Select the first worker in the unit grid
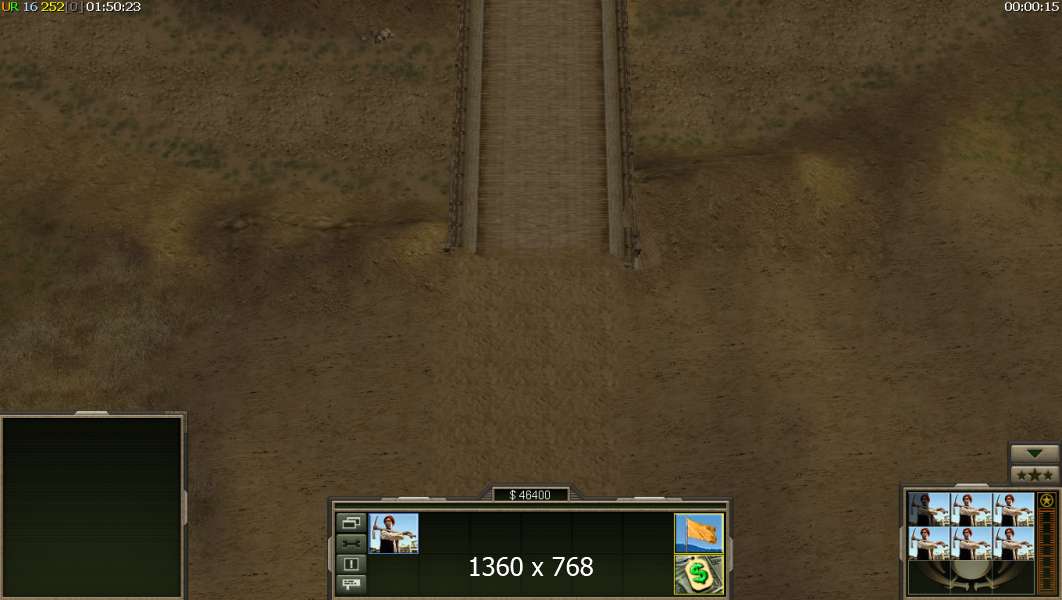The height and width of the screenshot is (600, 1062). click(929, 508)
